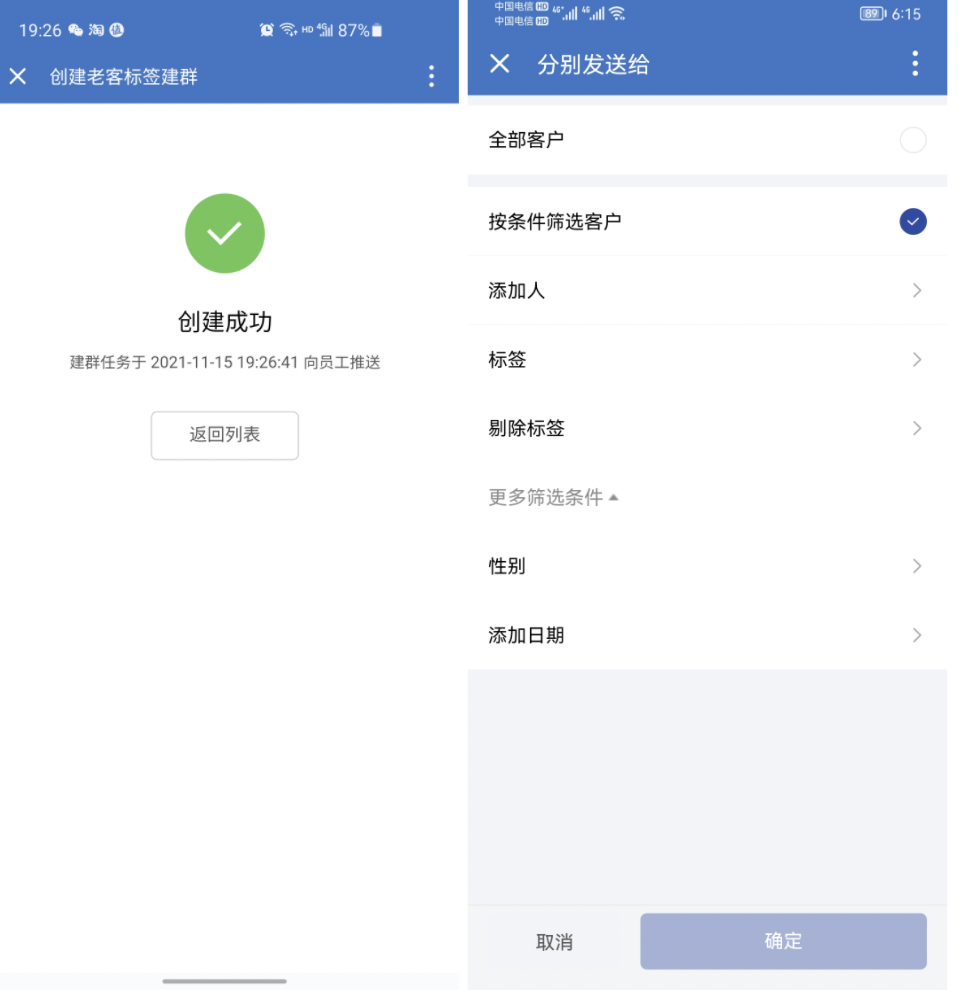
Task: Open the 添加人 filter row
Action: pos(706,291)
